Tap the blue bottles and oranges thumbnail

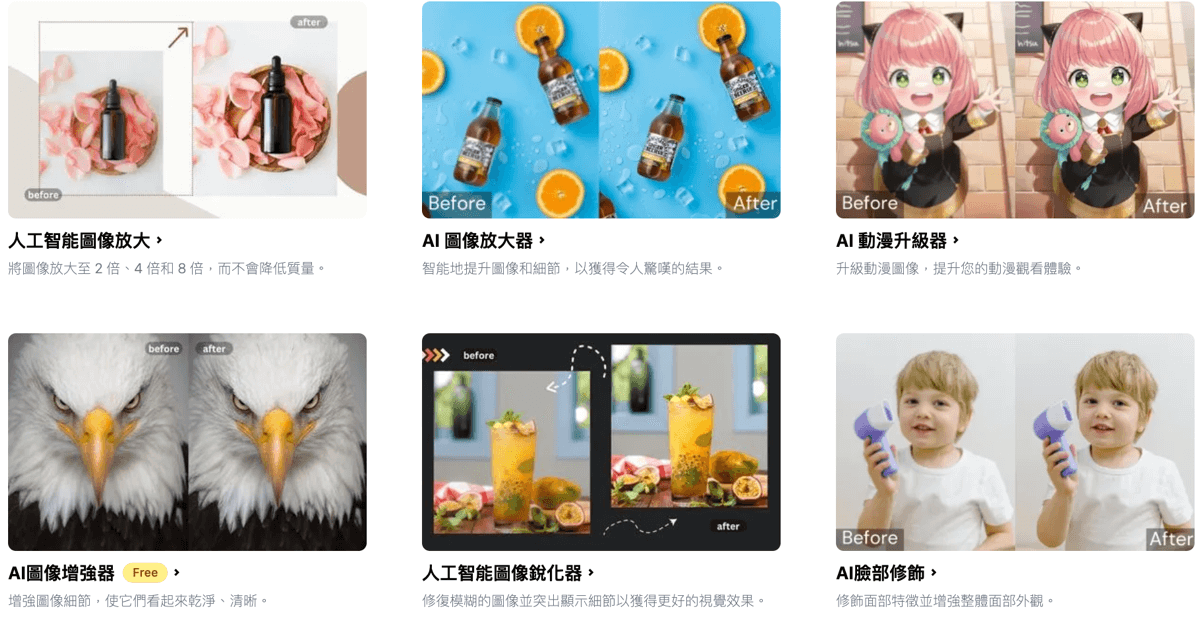point(601,110)
